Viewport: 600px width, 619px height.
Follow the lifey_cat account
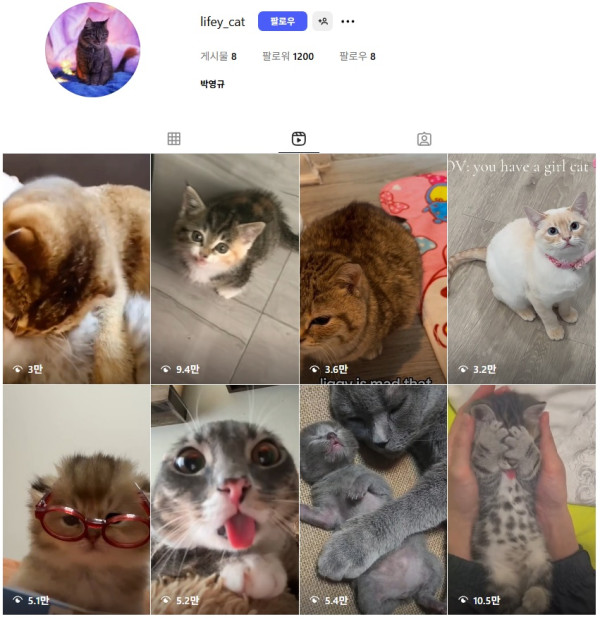point(282,21)
